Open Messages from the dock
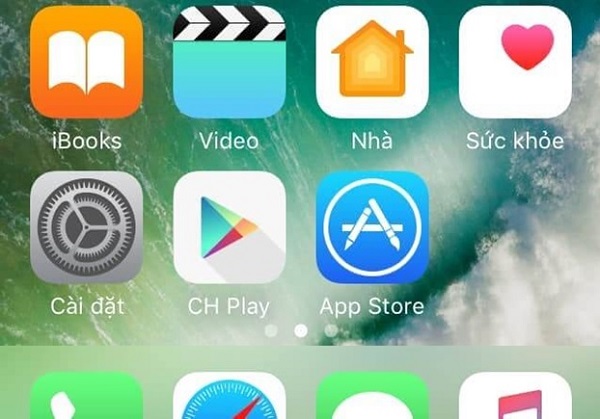 372,397
